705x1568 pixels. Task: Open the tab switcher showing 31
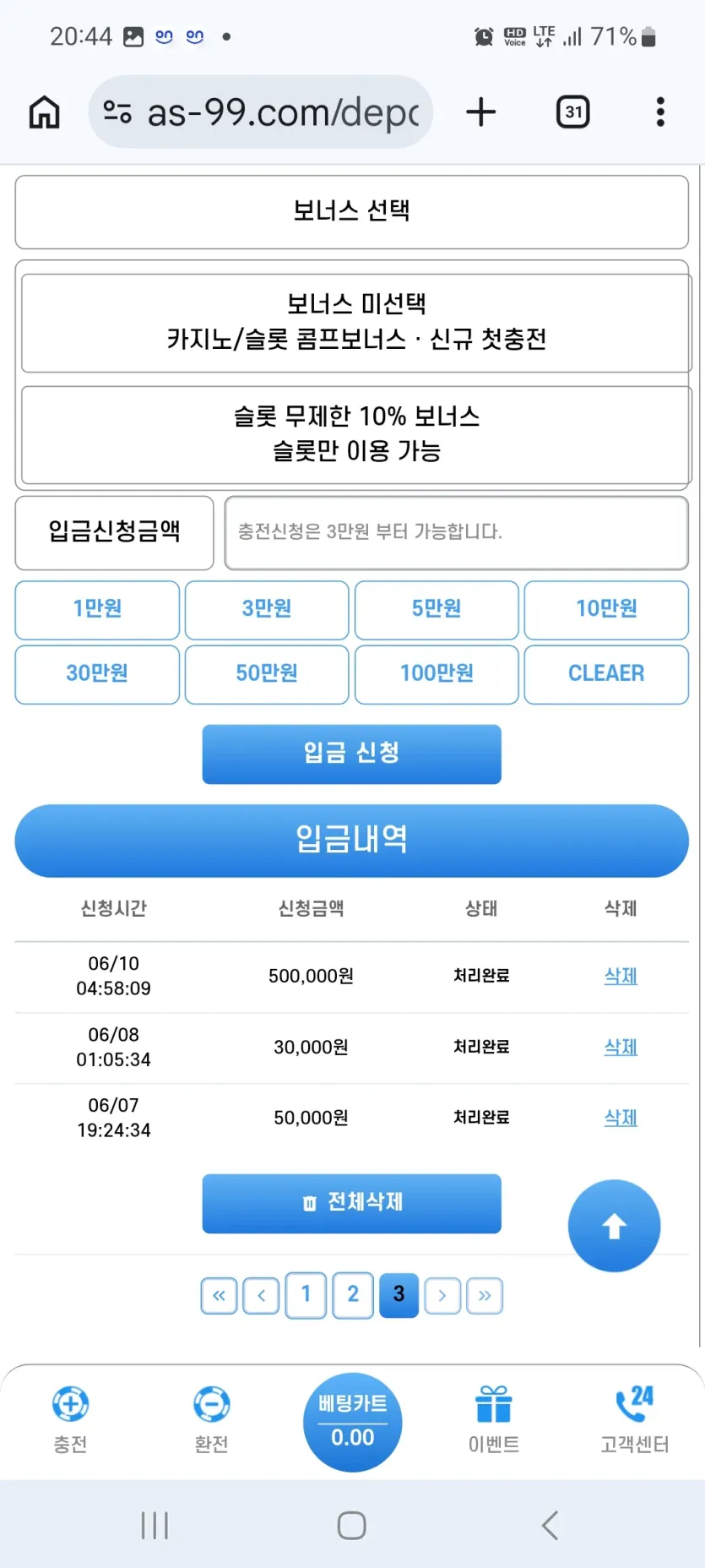click(x=573, y=112)
